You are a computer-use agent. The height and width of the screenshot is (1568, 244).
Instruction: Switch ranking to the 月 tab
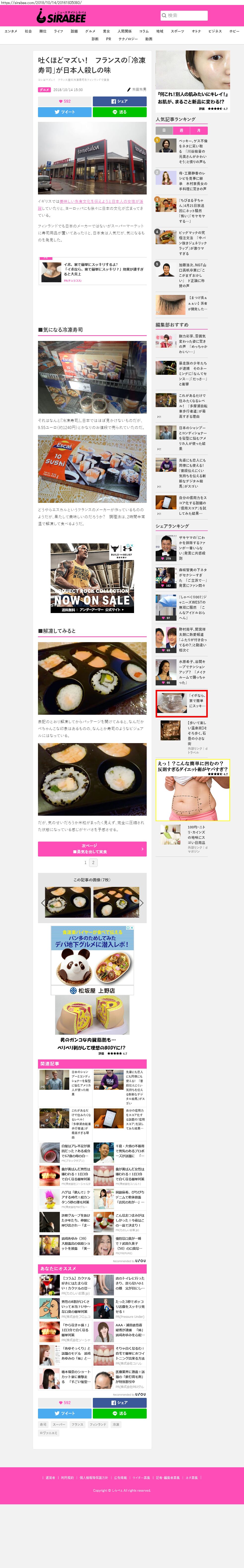199,130
